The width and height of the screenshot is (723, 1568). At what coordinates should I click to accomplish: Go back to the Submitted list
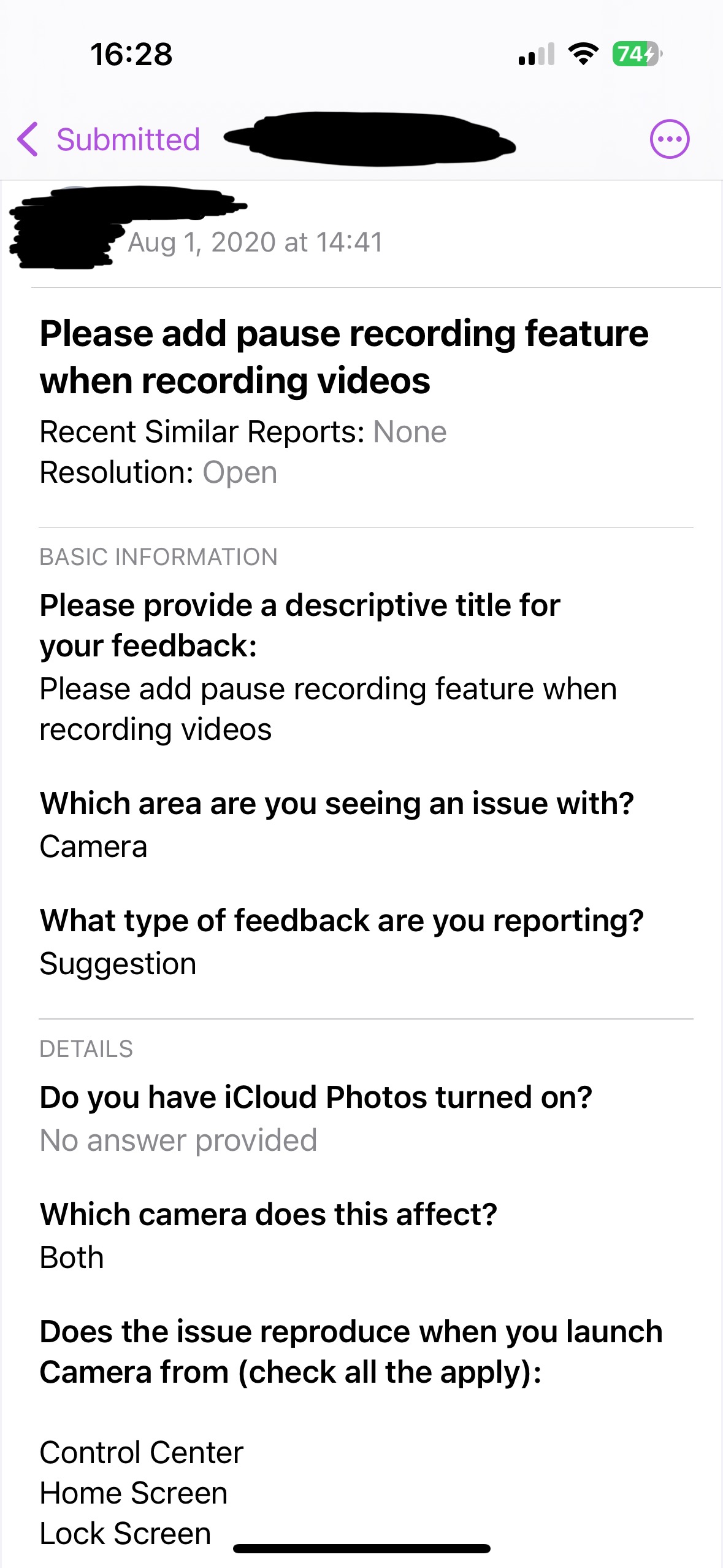tap(109, 139)
